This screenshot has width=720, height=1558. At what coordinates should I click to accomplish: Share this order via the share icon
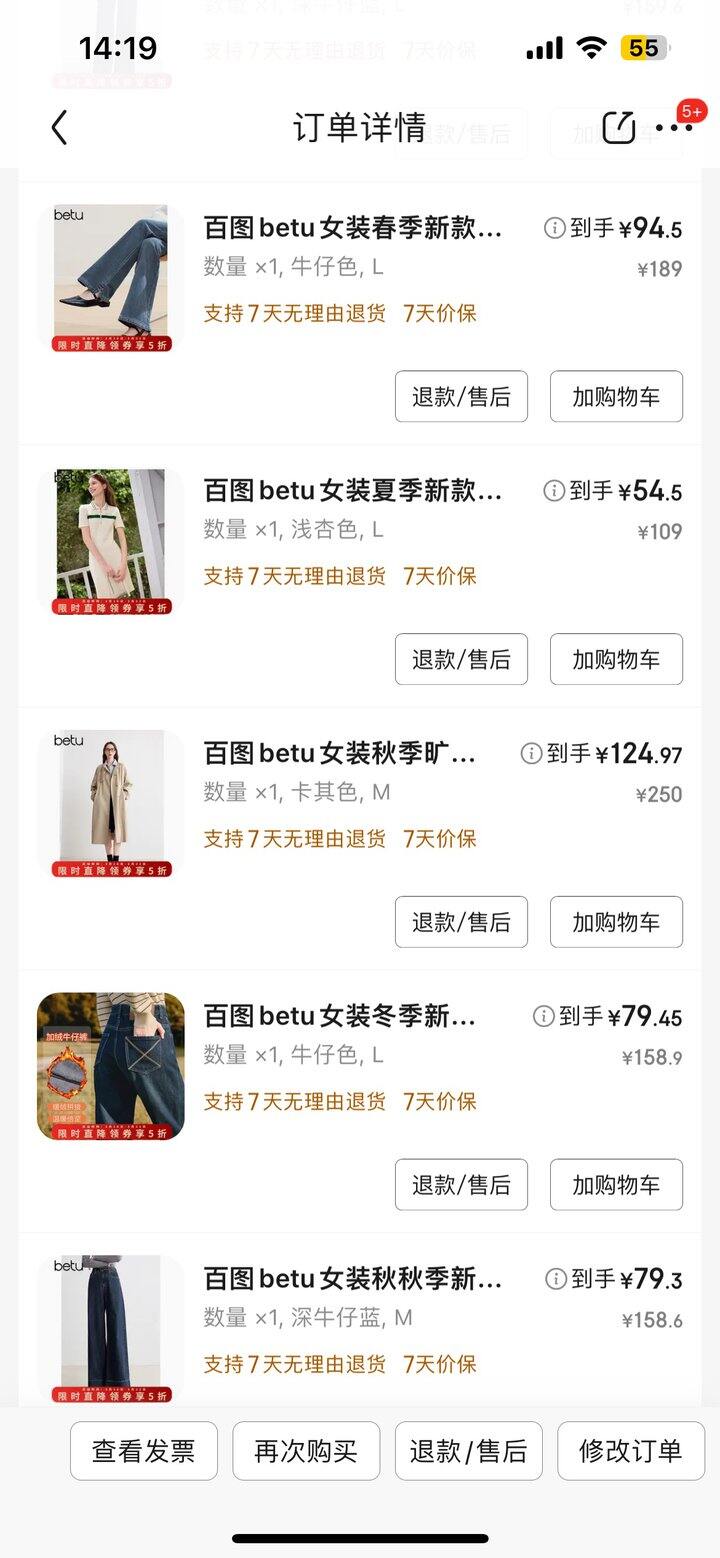[x=619, y=128]
